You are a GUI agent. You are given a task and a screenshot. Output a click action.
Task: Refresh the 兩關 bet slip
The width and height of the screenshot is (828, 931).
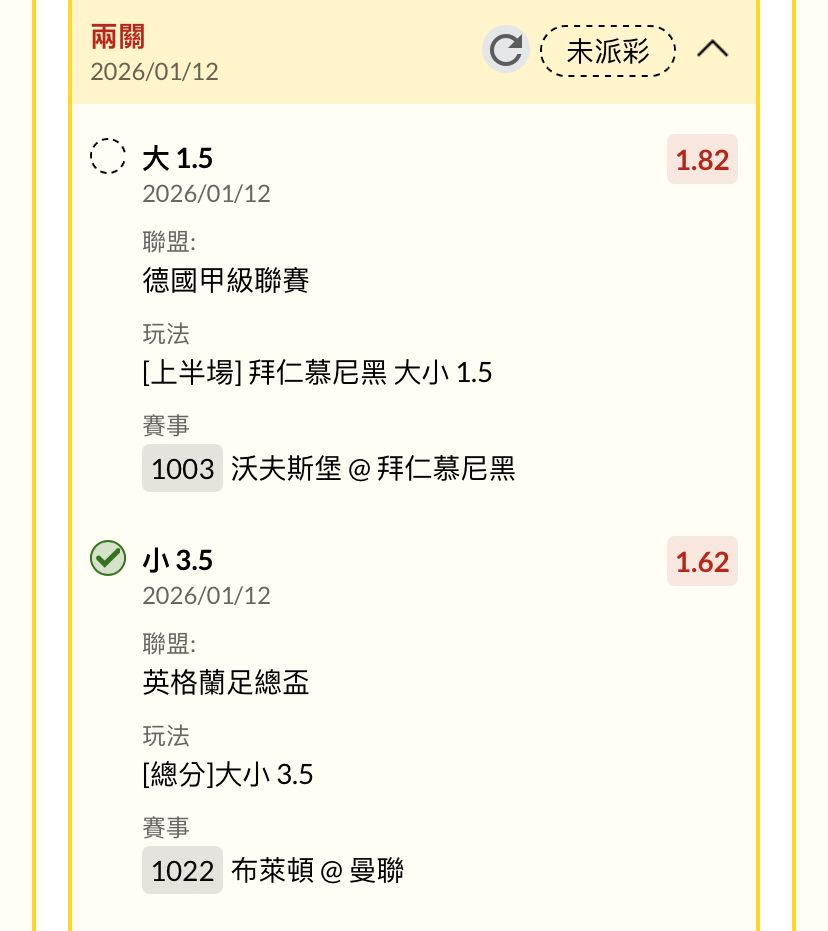pos(506,50)
